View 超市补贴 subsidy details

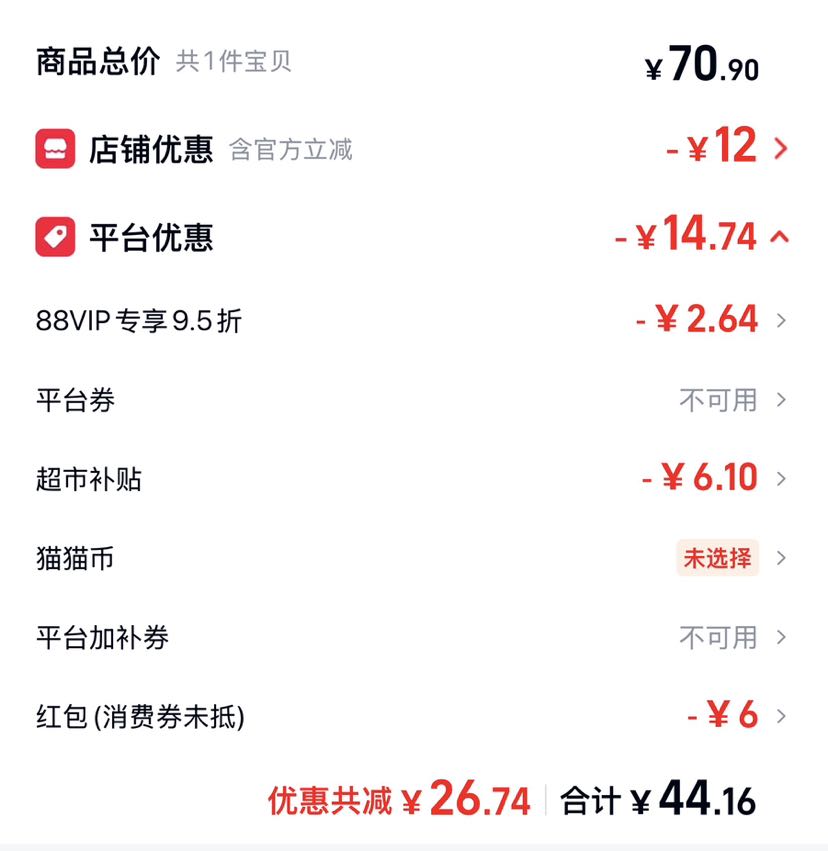(x=414, y=479)
